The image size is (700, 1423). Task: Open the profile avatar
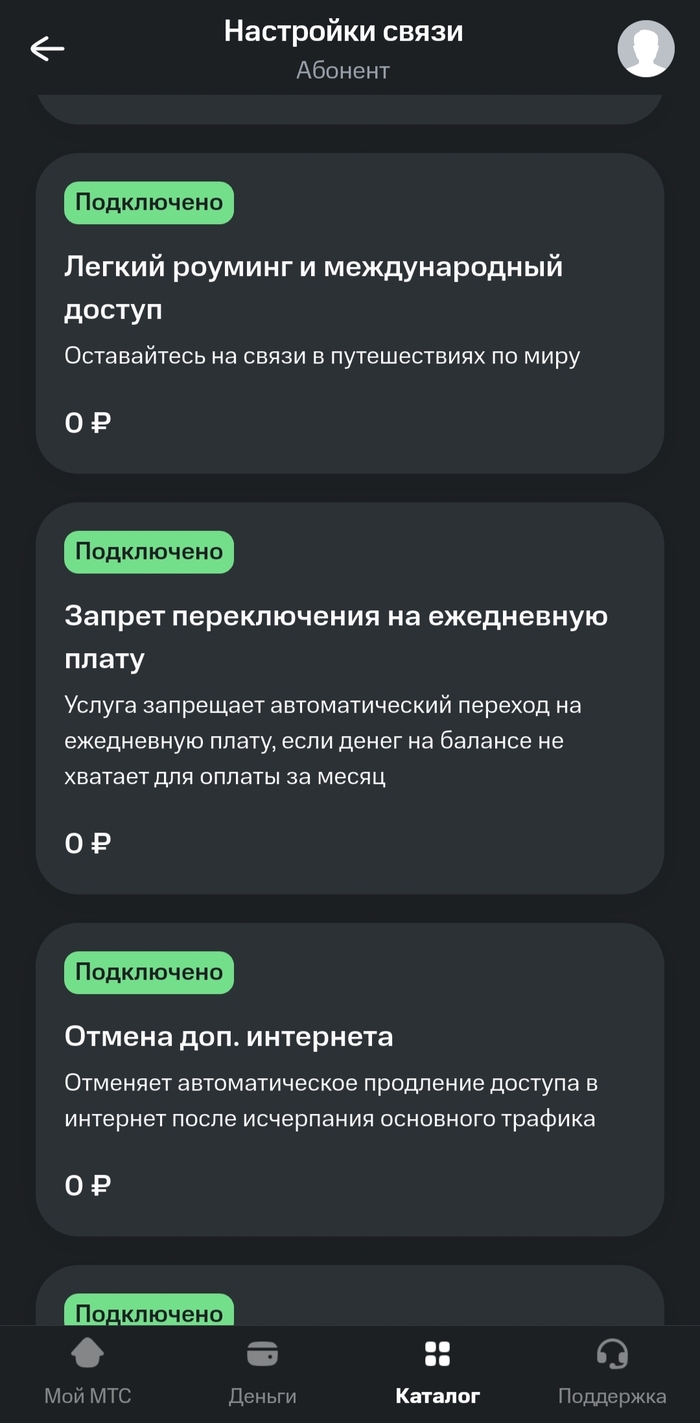(645, 48)
